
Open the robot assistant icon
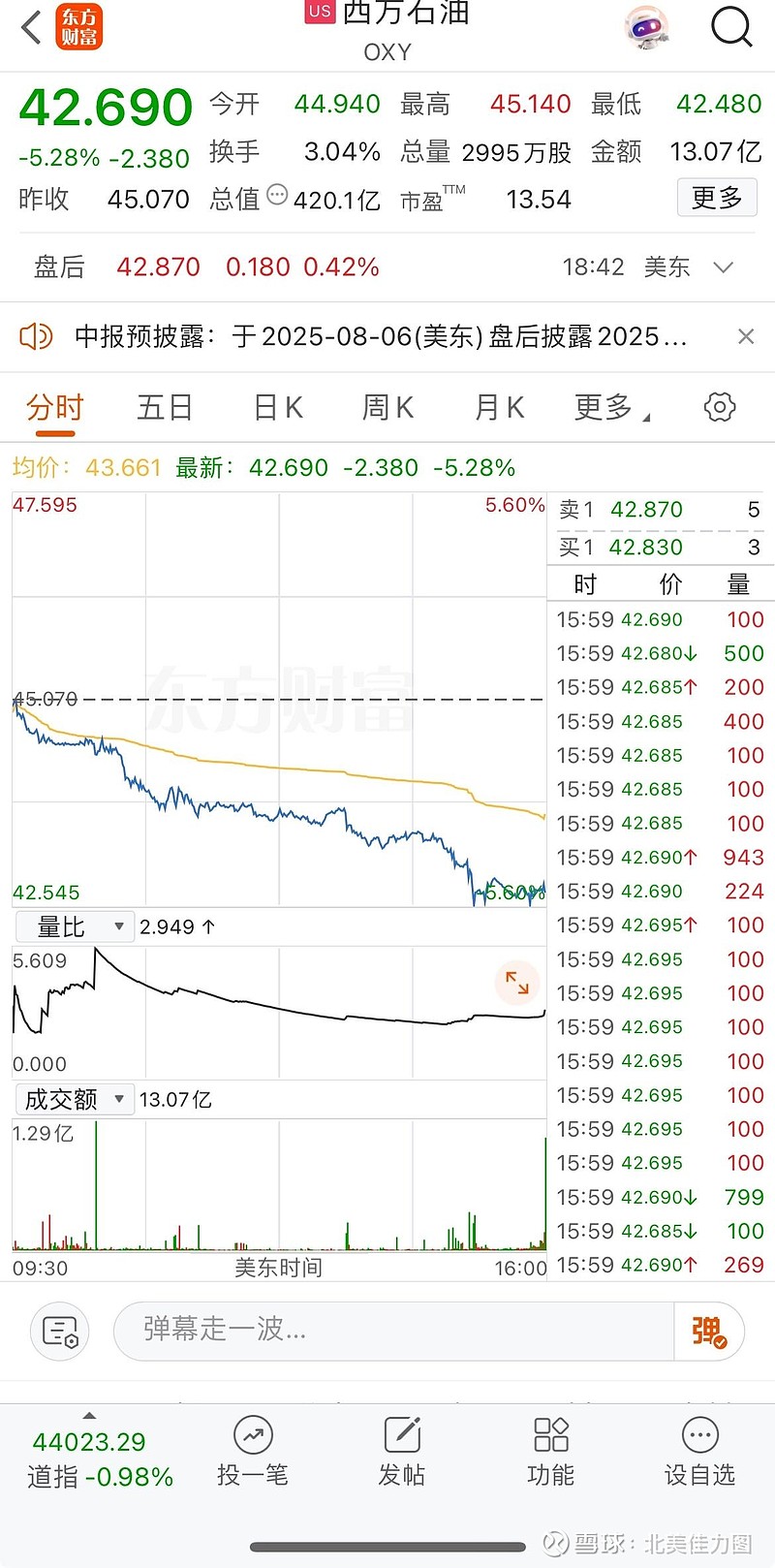tap(647, 27)
